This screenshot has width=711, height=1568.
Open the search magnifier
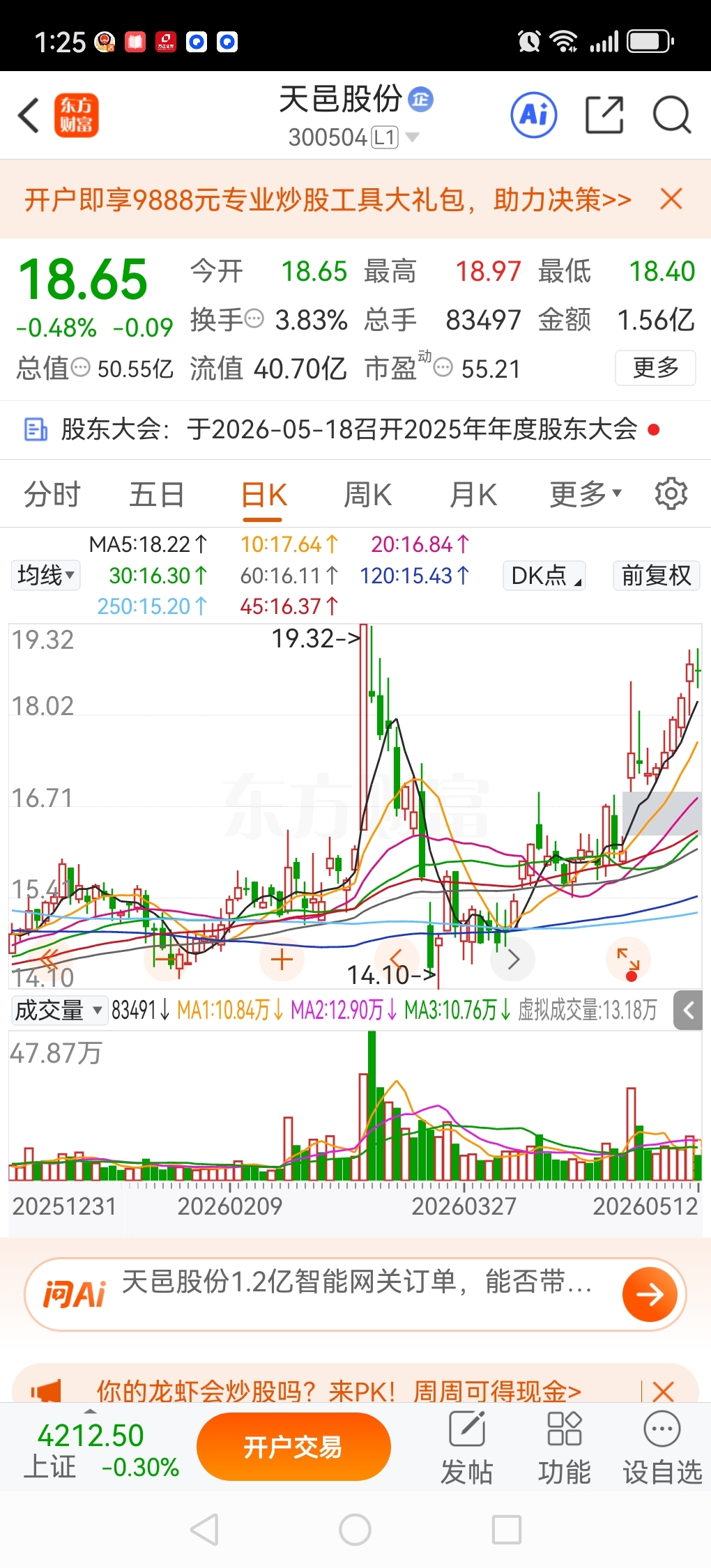coord(671,115)
